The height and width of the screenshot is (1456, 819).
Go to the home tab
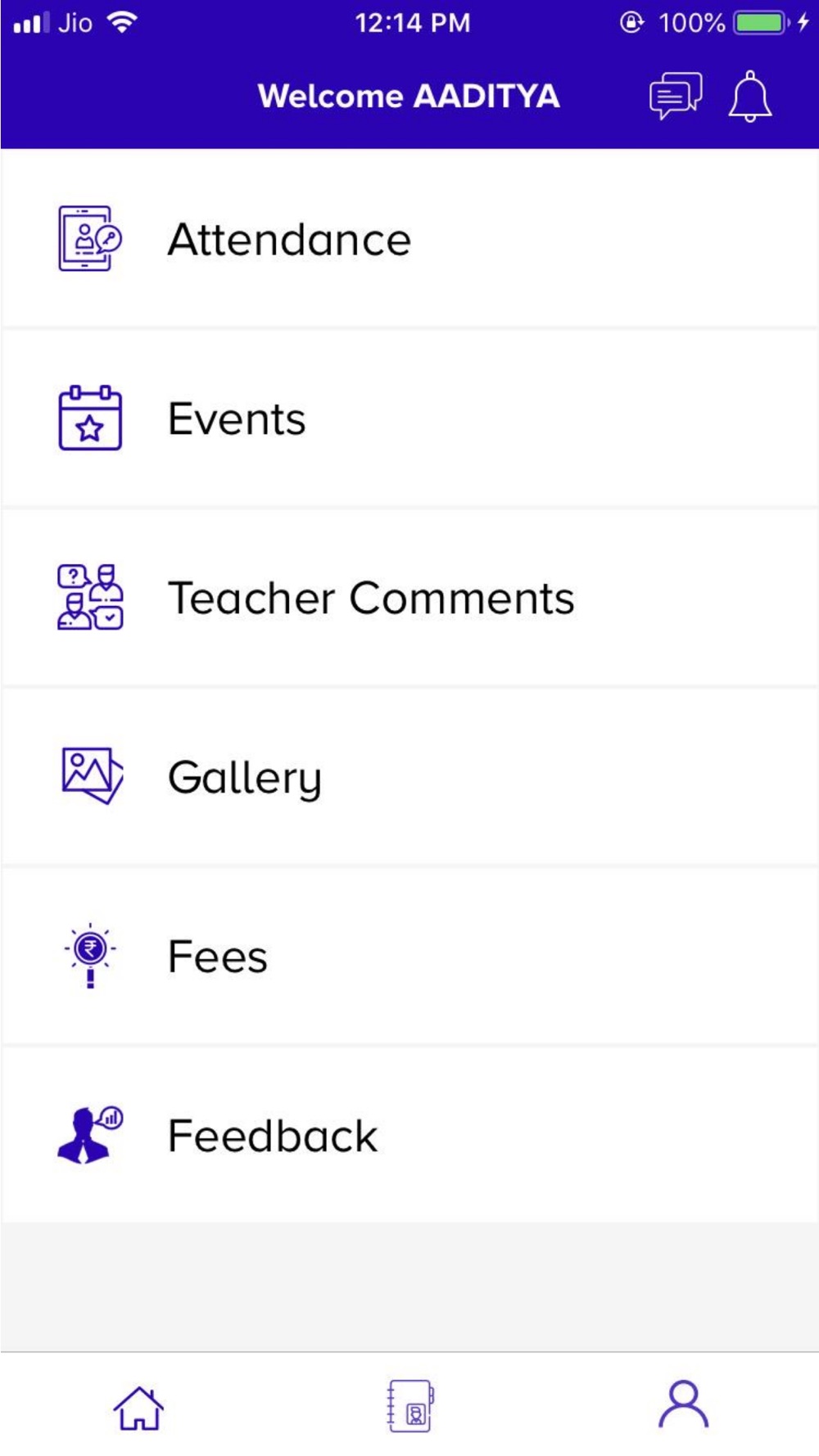pos(138,1407)
